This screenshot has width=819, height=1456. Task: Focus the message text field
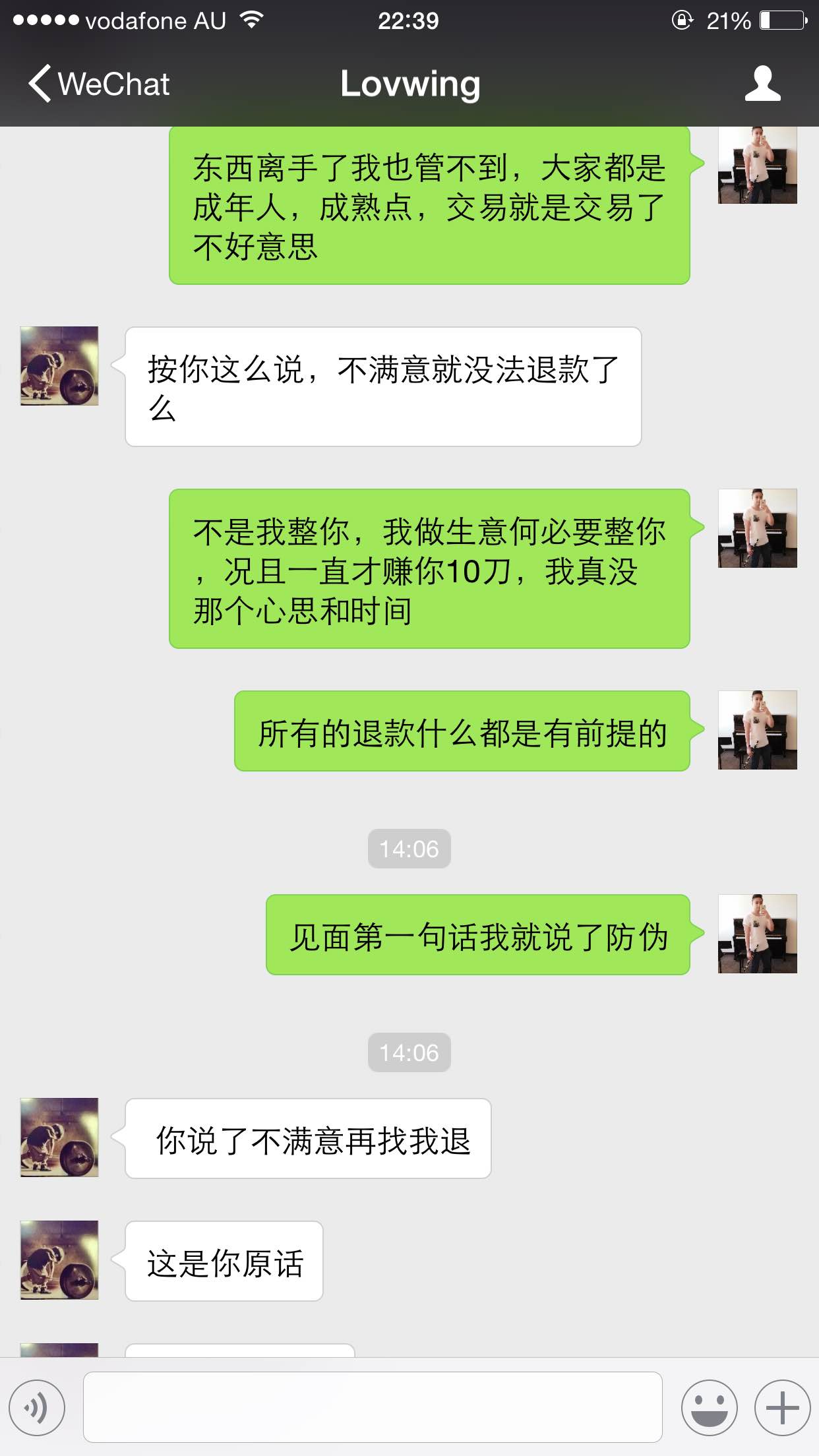click(373, 1407)
